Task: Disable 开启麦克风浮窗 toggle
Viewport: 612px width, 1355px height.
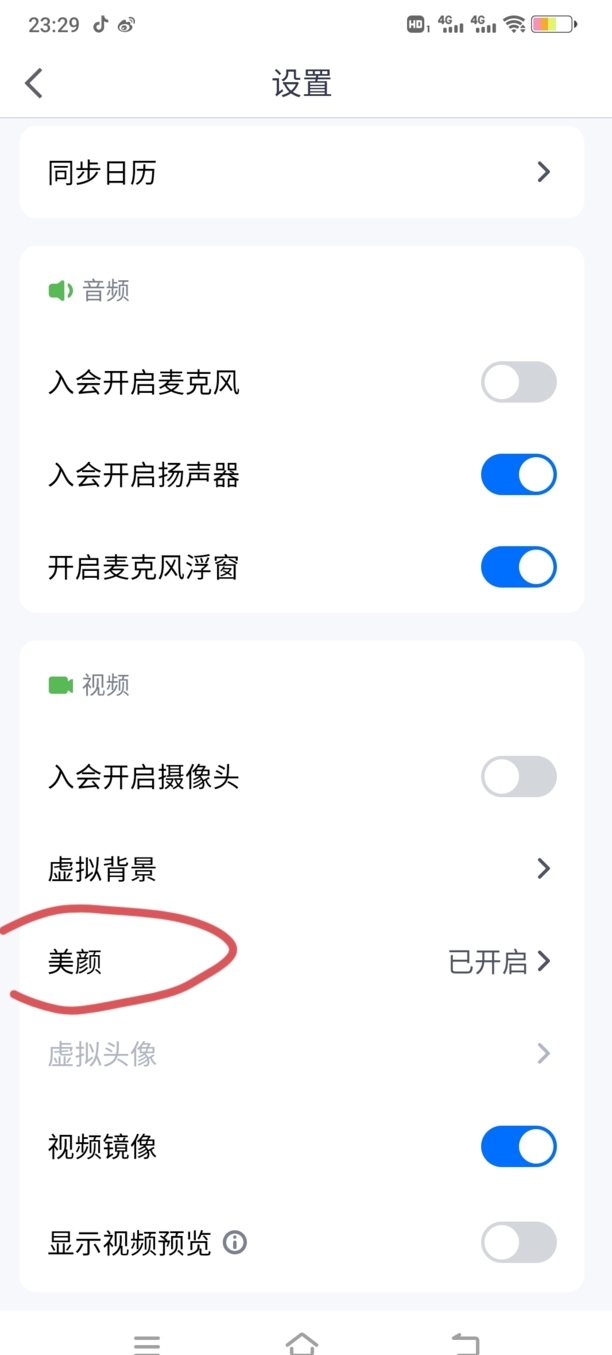Action: click(518, 568)
